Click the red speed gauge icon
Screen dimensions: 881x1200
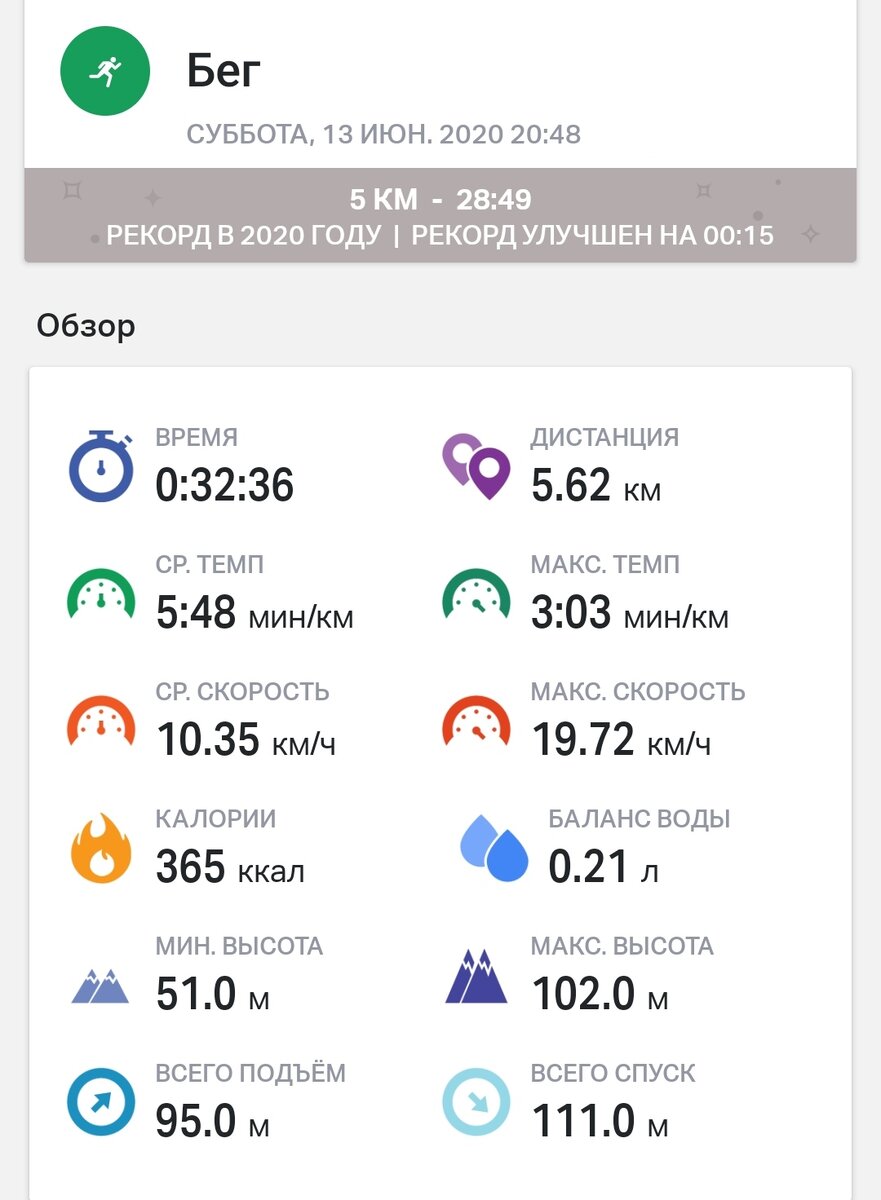click(100, 719)
